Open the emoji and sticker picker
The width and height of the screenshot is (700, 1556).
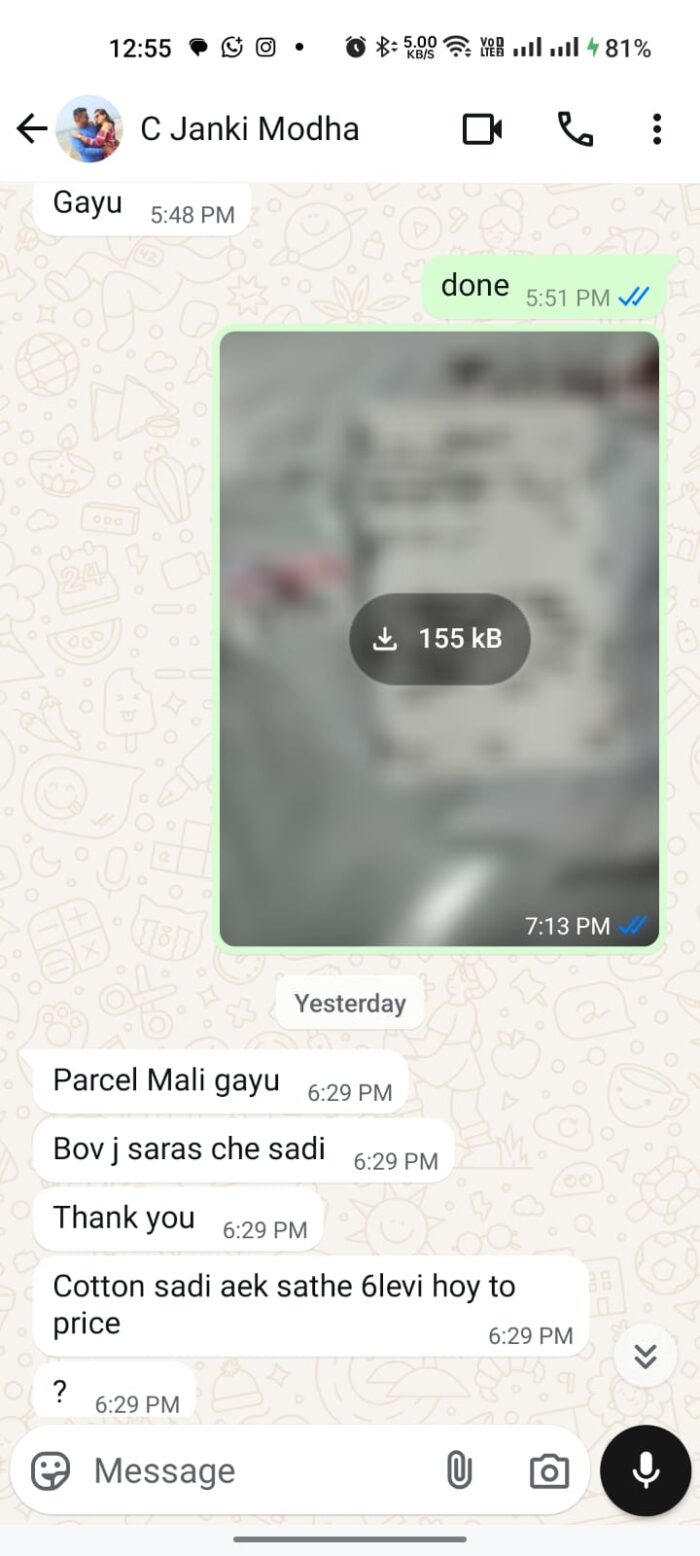(51, 1471)
